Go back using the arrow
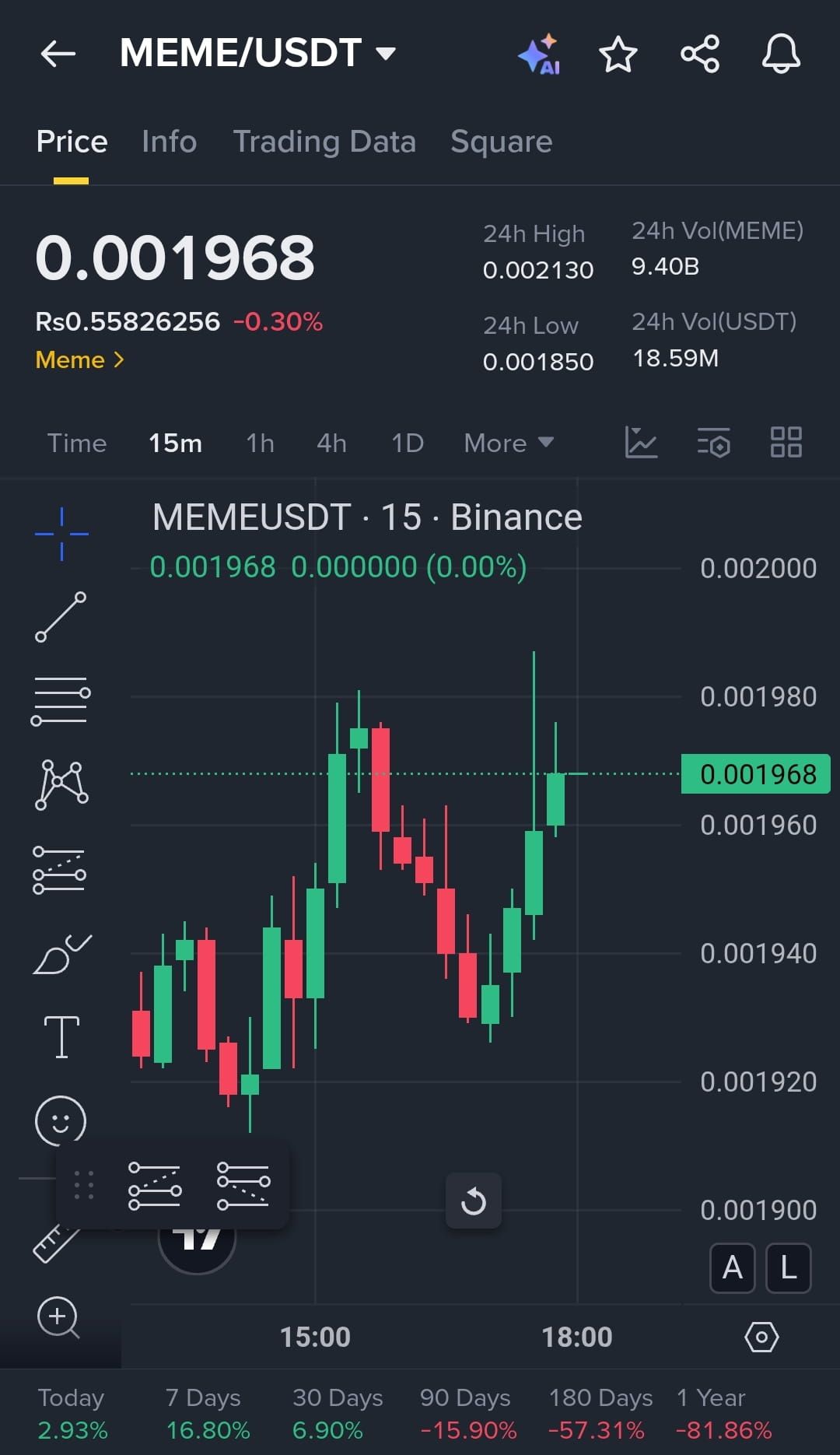The height and width of the screenshot is (1455, 840). click(x=58, y=54)
